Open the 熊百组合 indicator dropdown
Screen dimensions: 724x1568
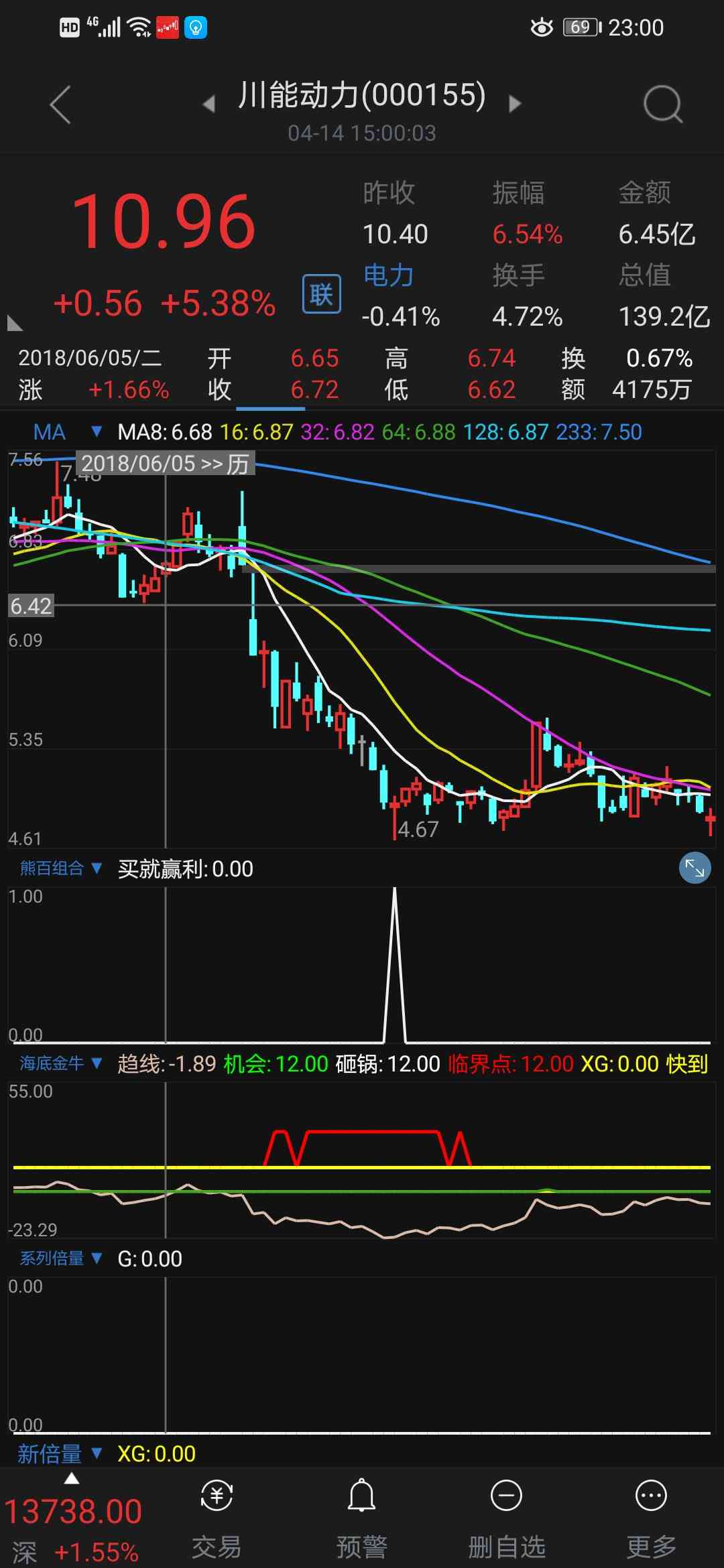tap(60, 868)
